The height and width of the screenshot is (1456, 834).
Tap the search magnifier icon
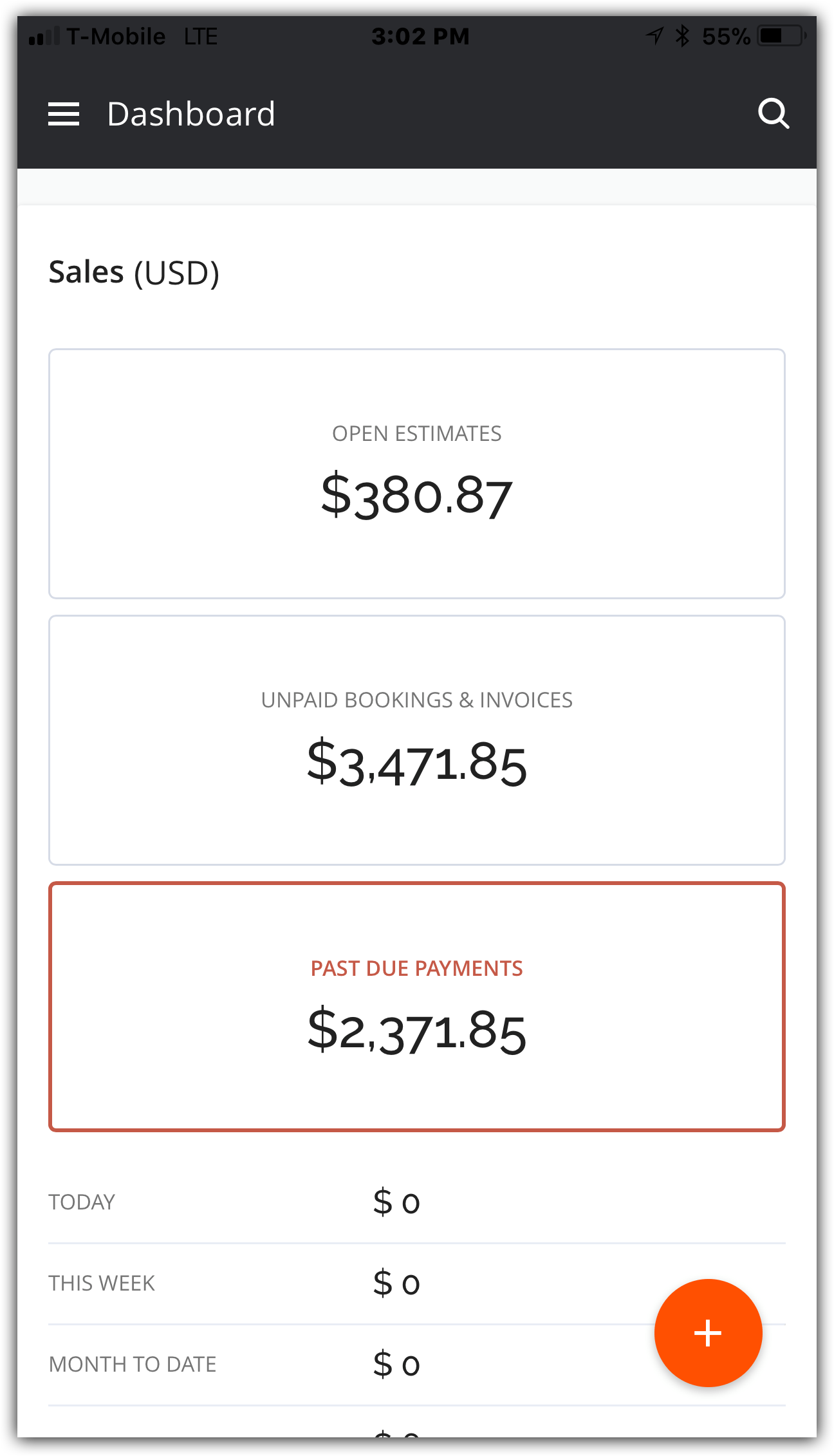pos(773,114)
